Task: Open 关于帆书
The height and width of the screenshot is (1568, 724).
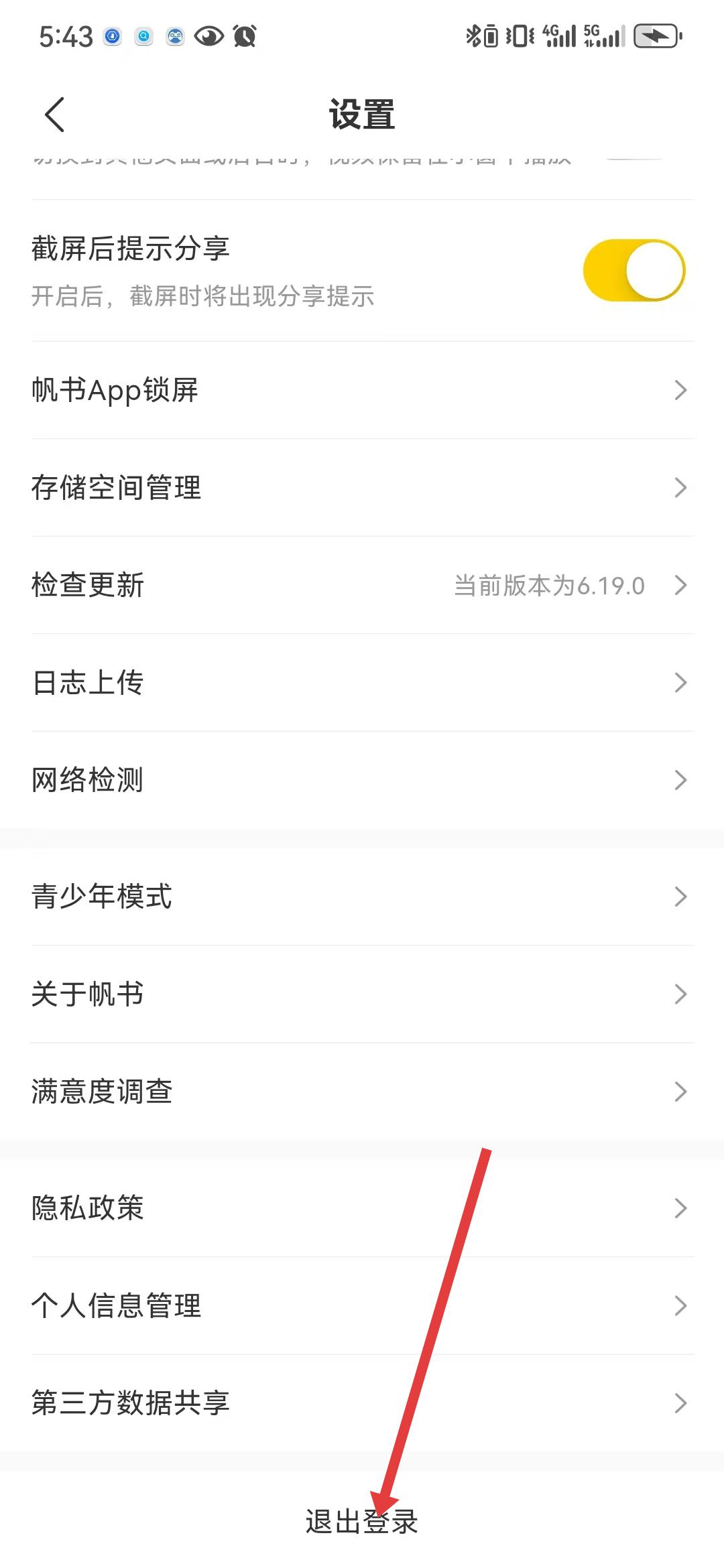Action: click(362, 994)
